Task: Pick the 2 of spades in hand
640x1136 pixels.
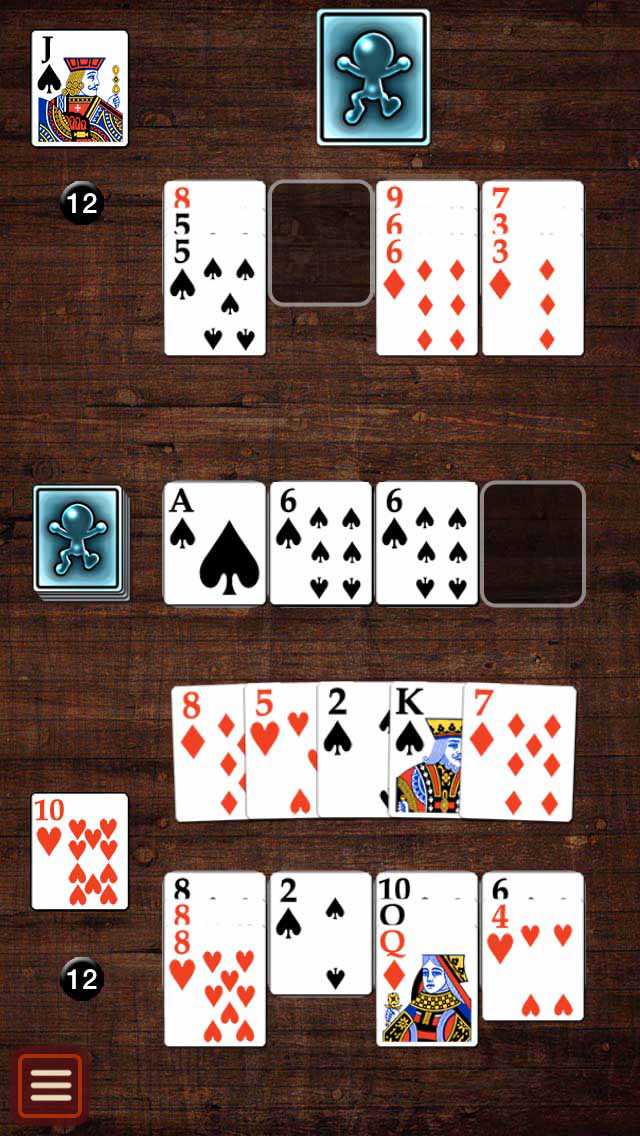Action: (352, 752)
